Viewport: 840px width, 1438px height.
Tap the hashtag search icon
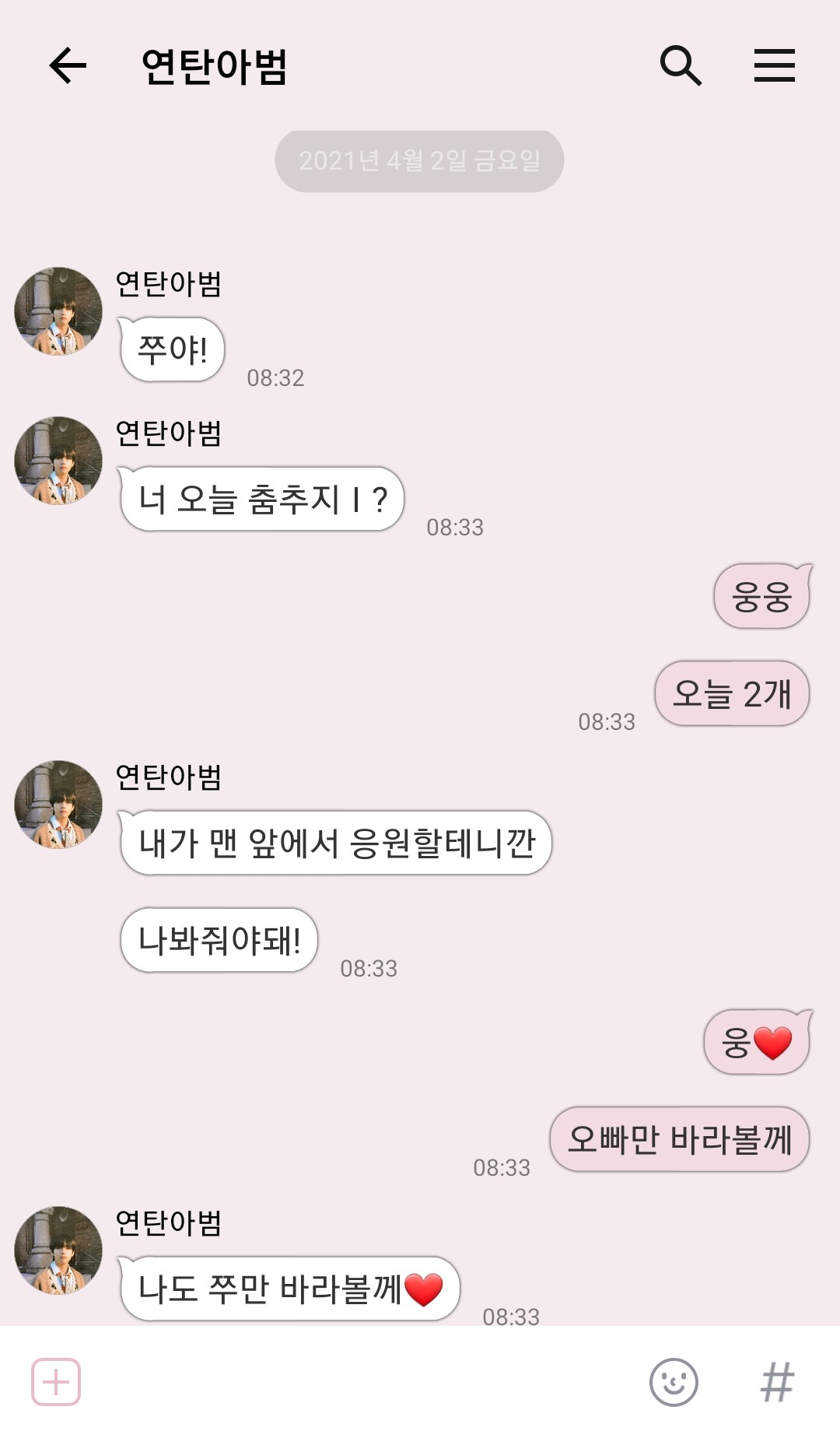(777, 1382)
